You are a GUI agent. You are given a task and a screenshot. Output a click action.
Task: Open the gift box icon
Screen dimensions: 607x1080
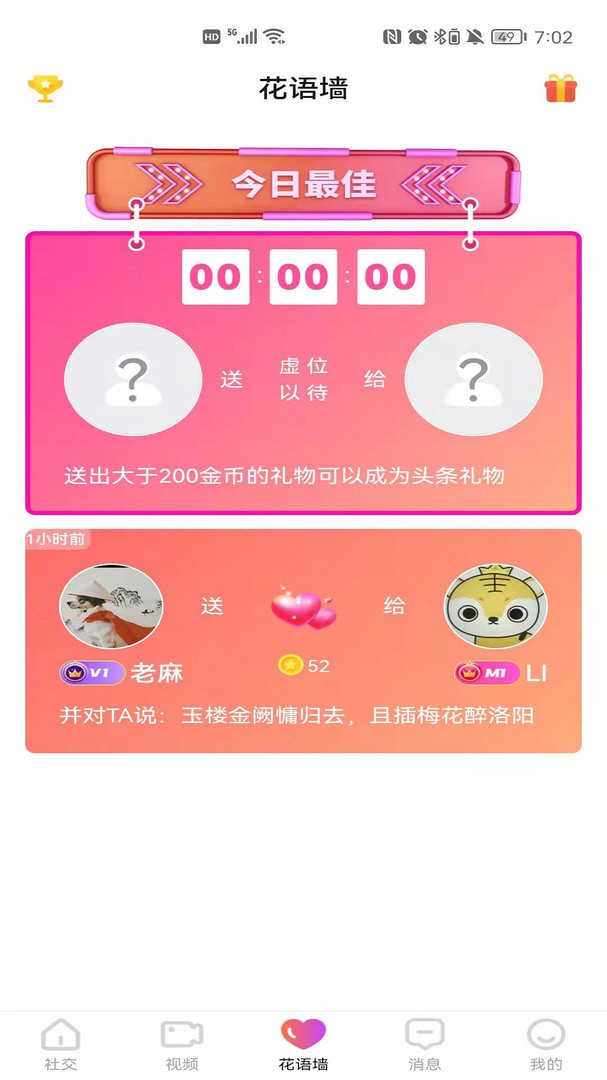point(561,88)
